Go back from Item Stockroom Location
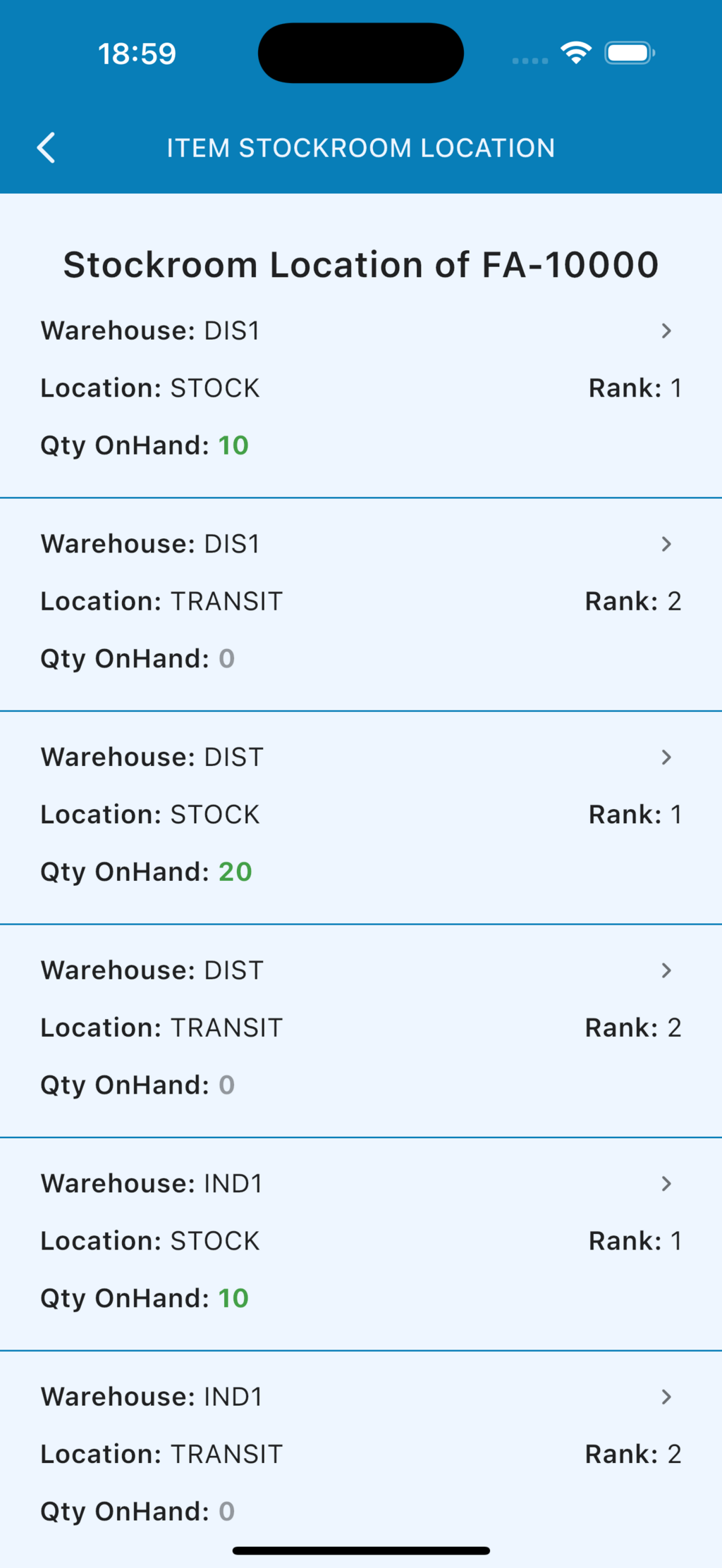 (x=47, y=148)
